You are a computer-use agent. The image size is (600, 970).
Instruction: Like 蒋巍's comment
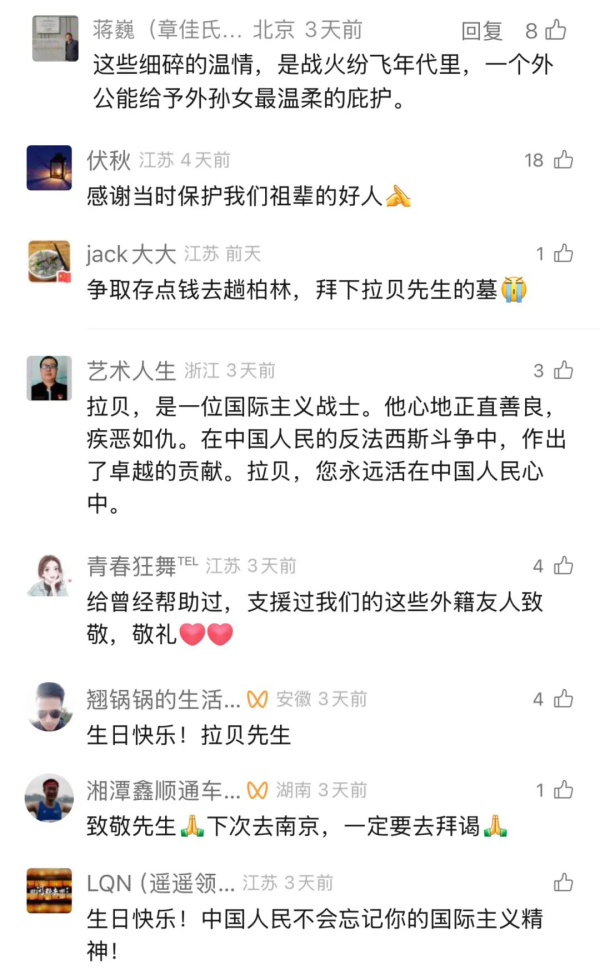point(556,31)
